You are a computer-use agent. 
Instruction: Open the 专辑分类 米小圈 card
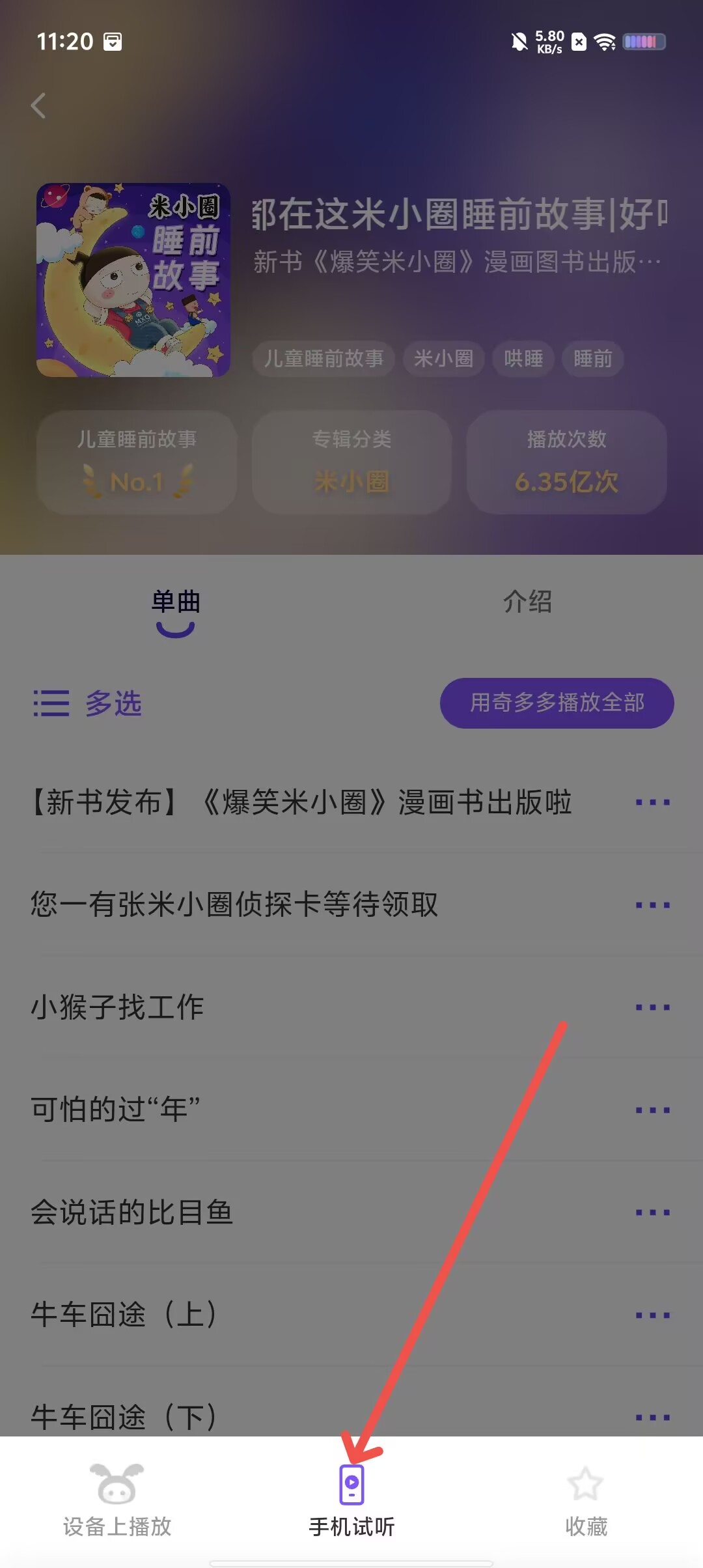click(x=351, y=462)
